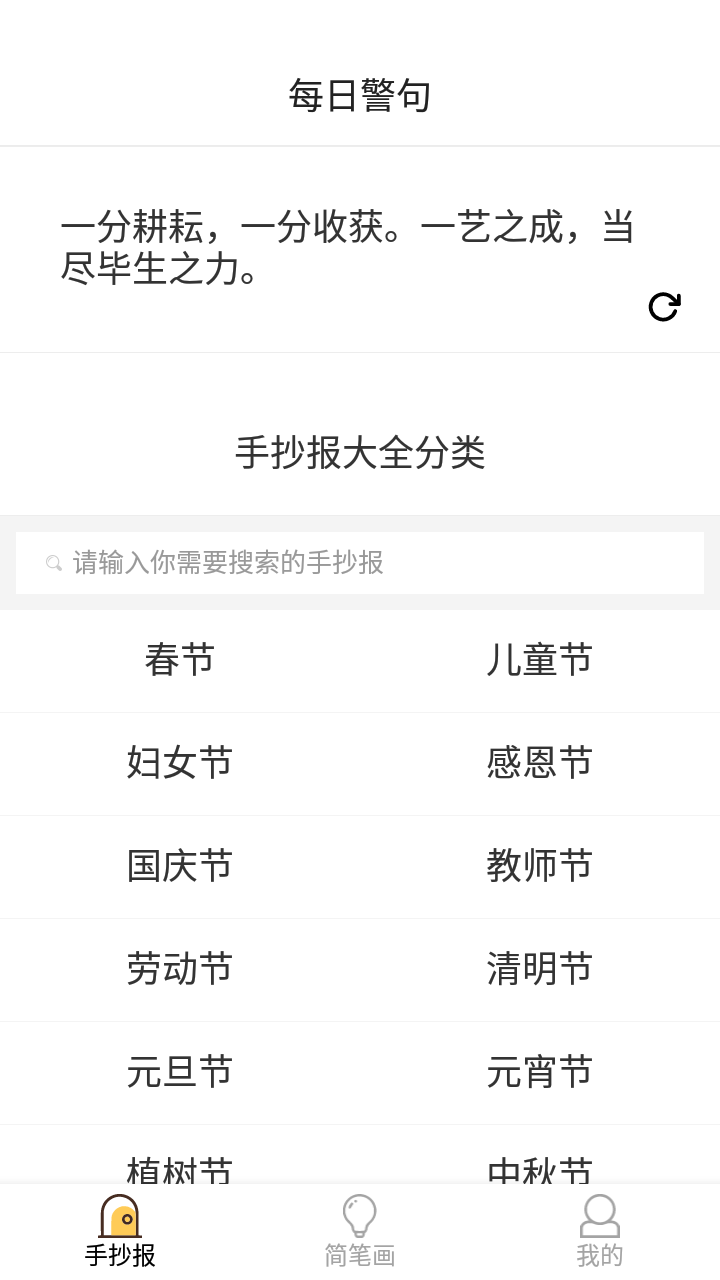Tap the 手抄报 search box

tap(360, 563)
